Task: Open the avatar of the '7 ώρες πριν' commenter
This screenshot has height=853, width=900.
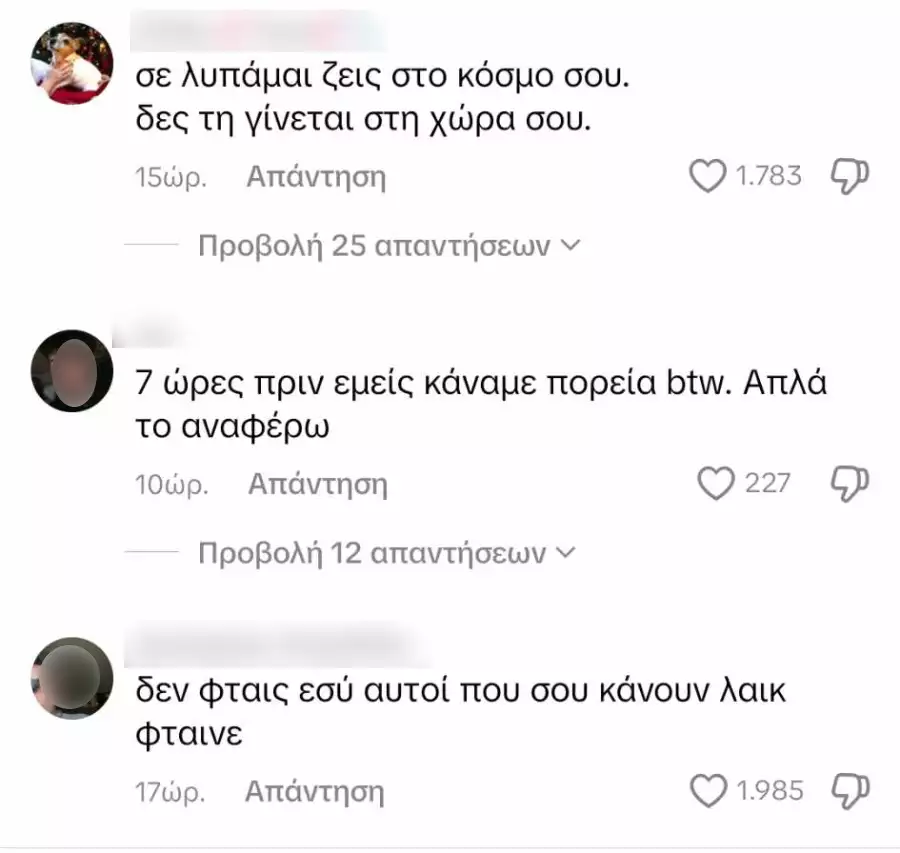Action: click(72, 371)
